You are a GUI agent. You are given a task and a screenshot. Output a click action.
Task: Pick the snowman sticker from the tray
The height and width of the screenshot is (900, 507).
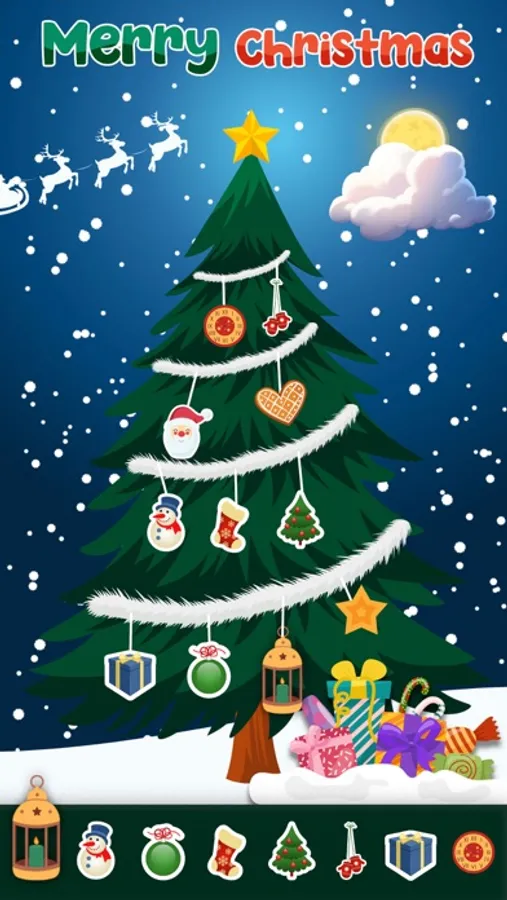coord(96,849)
